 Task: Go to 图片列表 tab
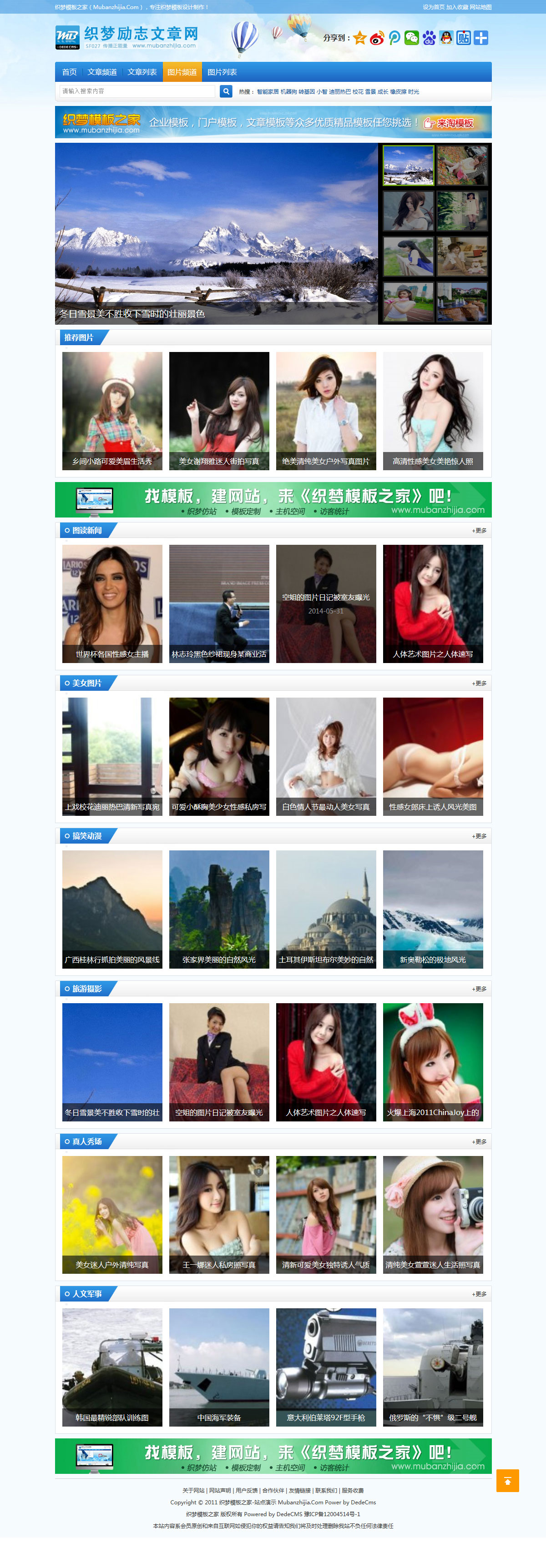tap(222, 72)
